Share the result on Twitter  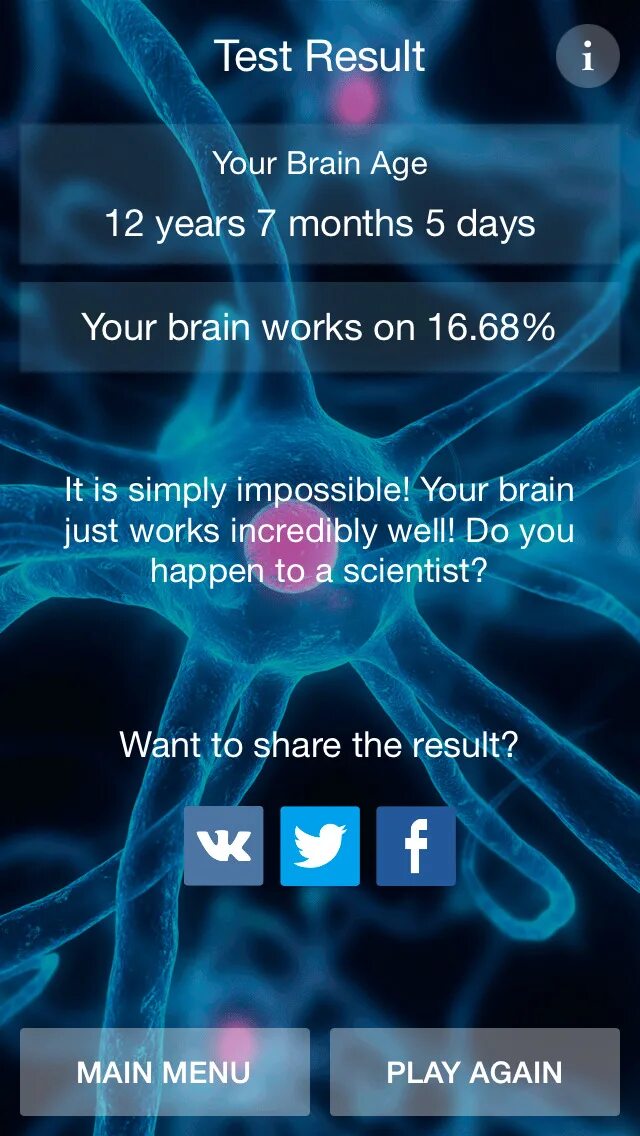[x=320, y=845]
